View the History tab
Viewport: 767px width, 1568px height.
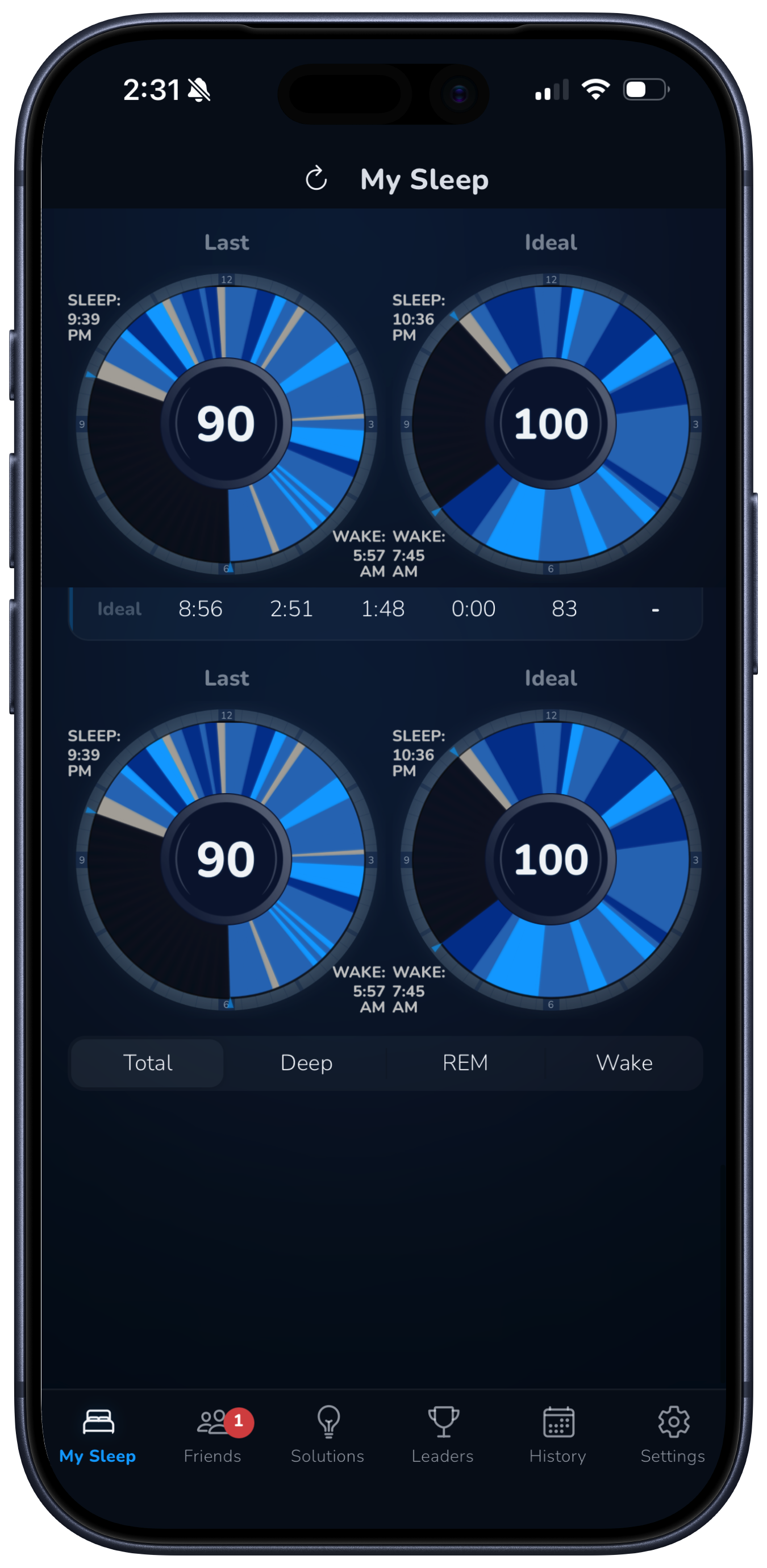pos(557,1435)
